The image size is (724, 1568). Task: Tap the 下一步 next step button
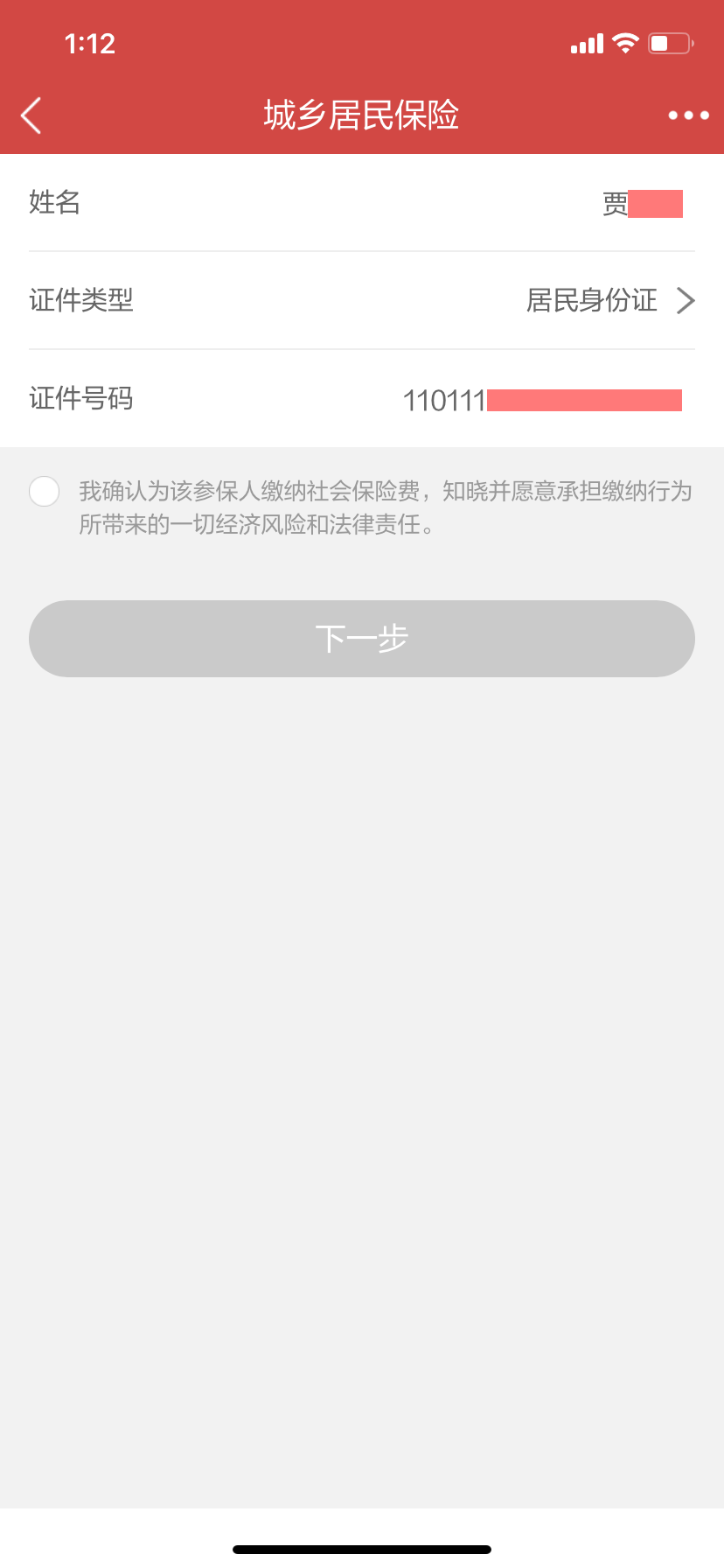click(362, 639)
